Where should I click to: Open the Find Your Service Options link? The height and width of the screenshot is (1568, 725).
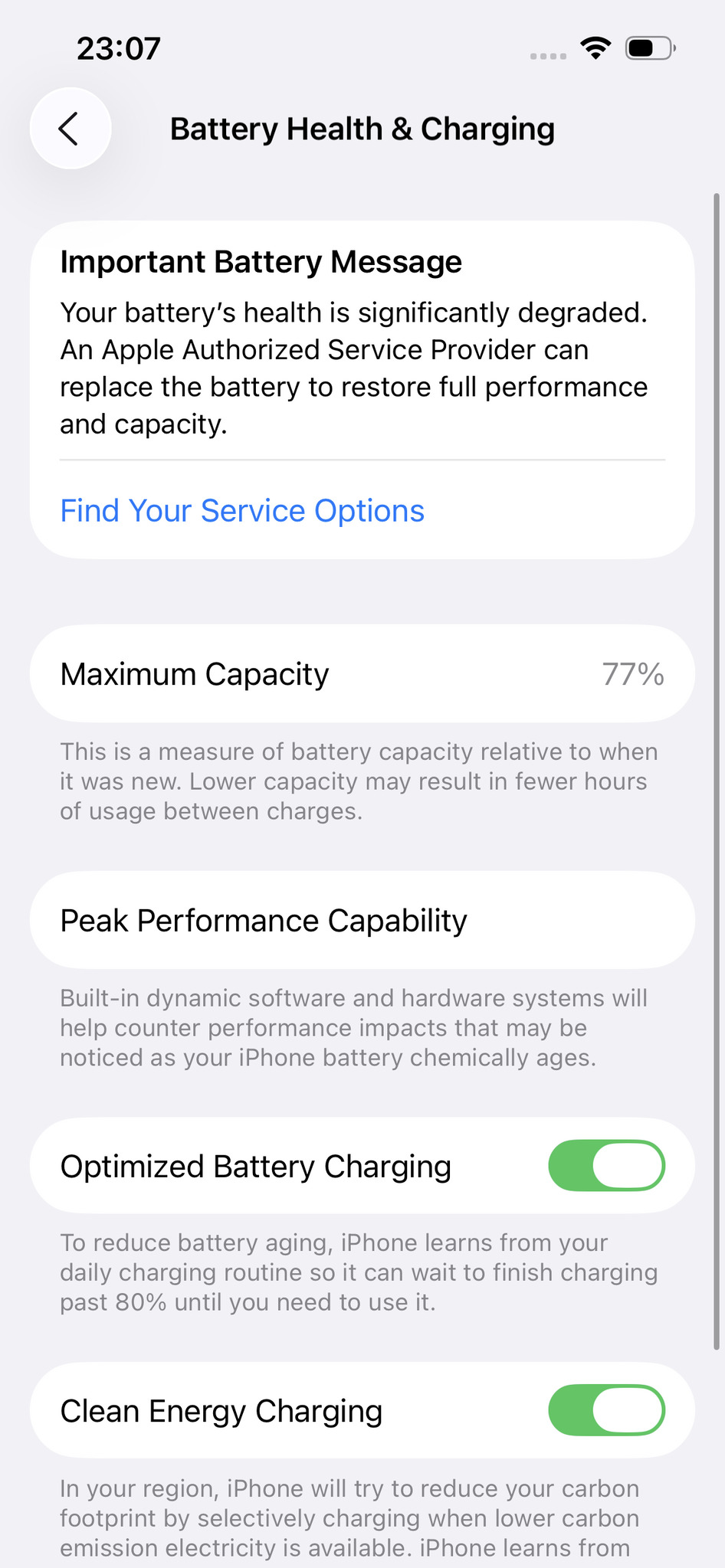[242, 511]
